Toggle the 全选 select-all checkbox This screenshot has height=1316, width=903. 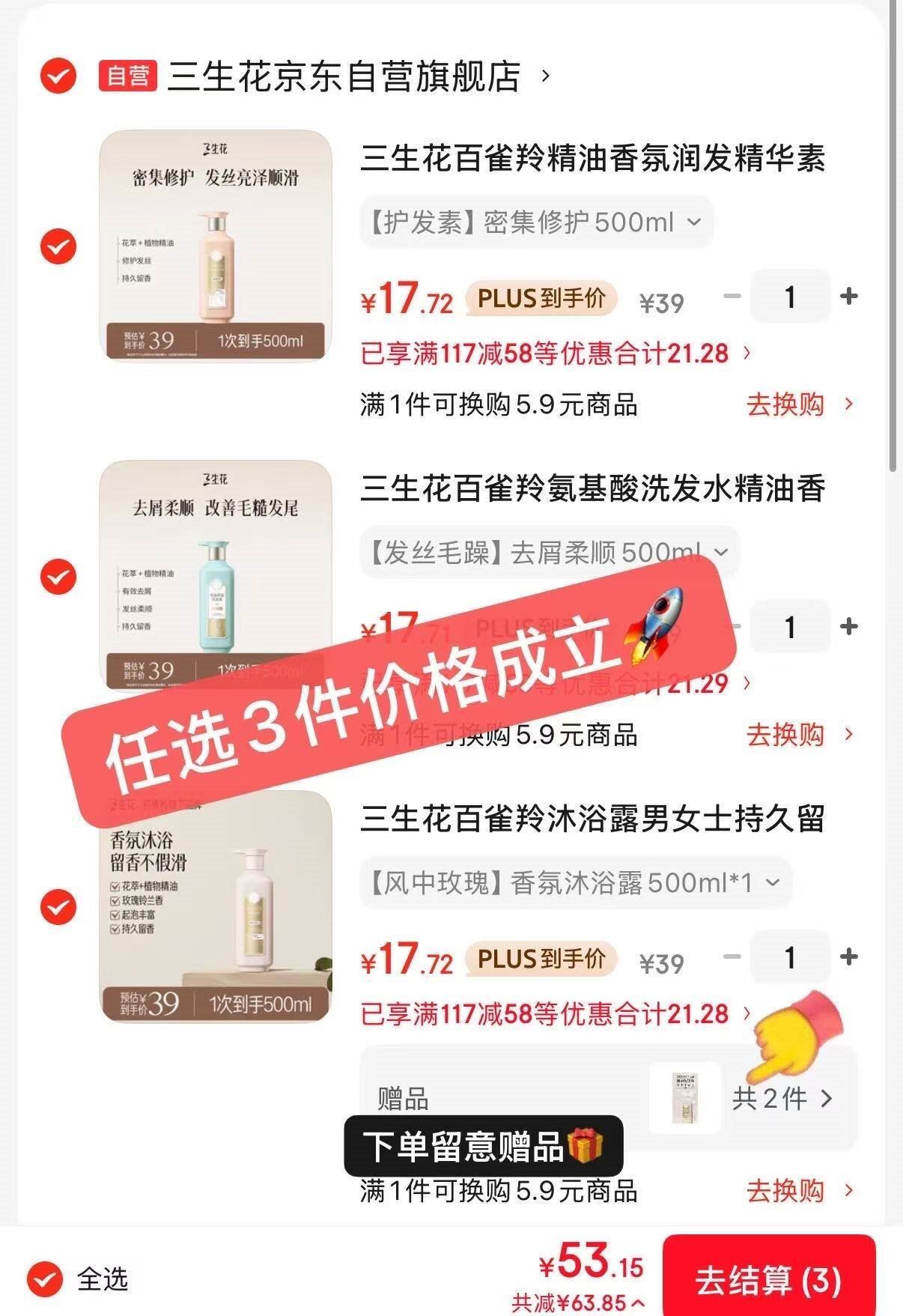pos(45,1278)
